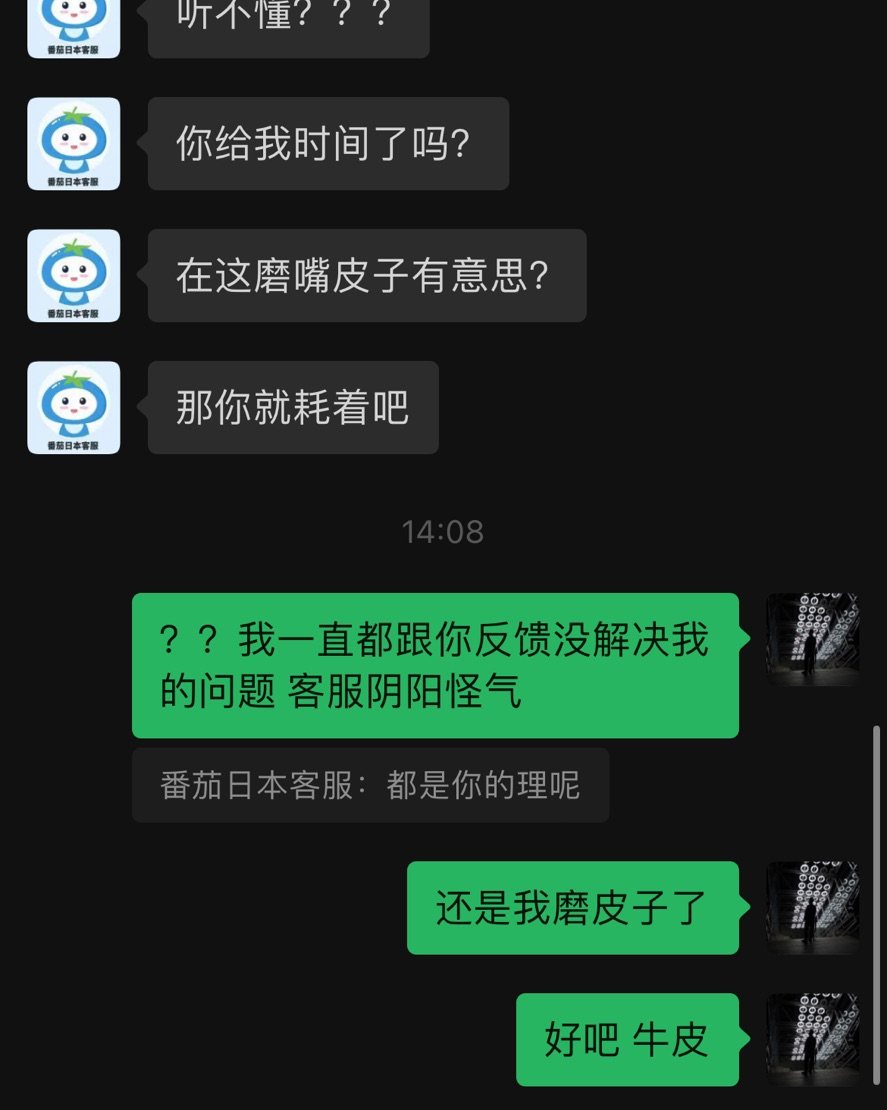Click your avatar next to the 客服阴阳怪气 message
The height and width of the screenshot is (1110, 887).
tap(813, 640)
